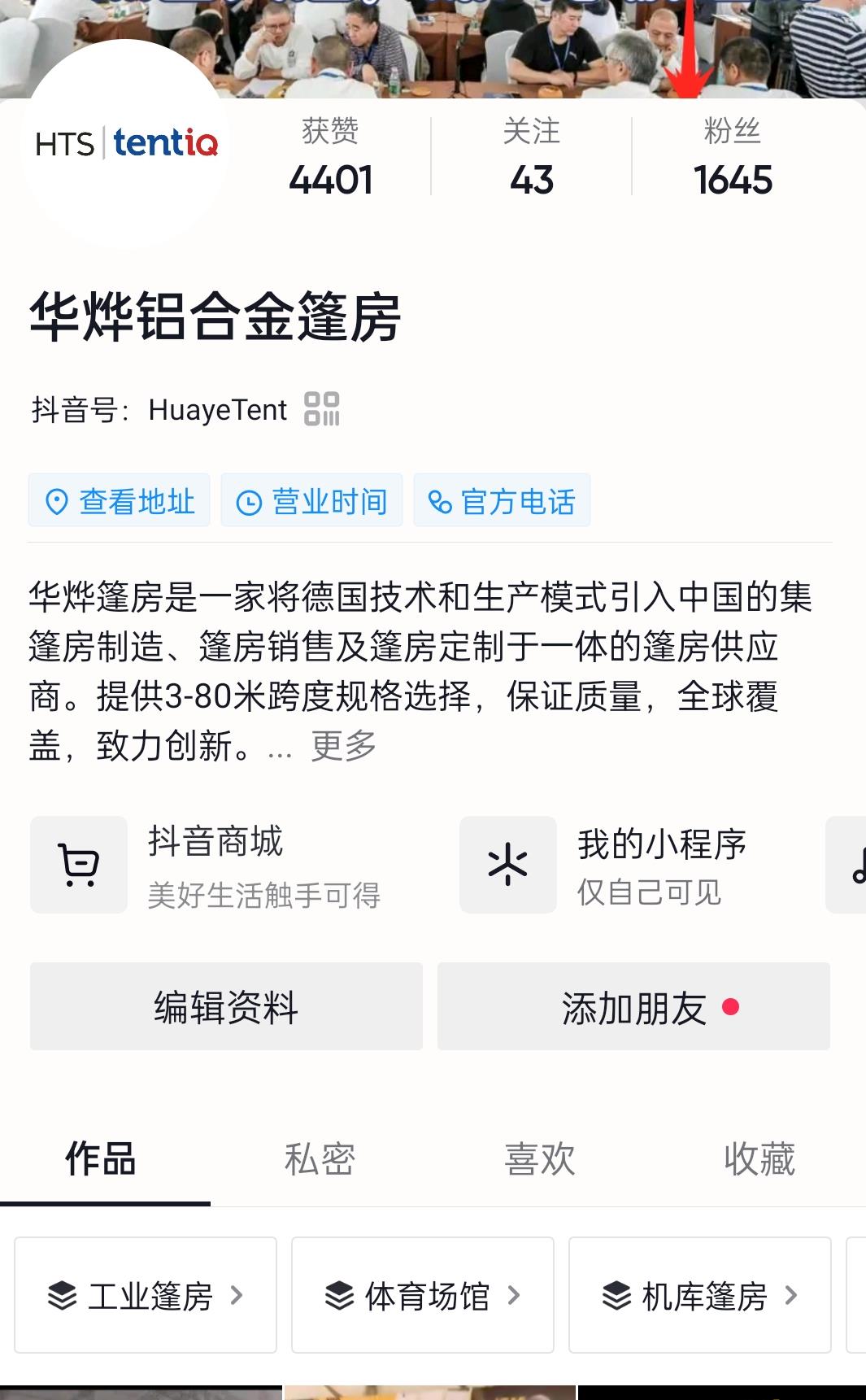Open the 工业篷房 collection
The height and width of the screenshot is (1400, 866).
(146, 1295)
